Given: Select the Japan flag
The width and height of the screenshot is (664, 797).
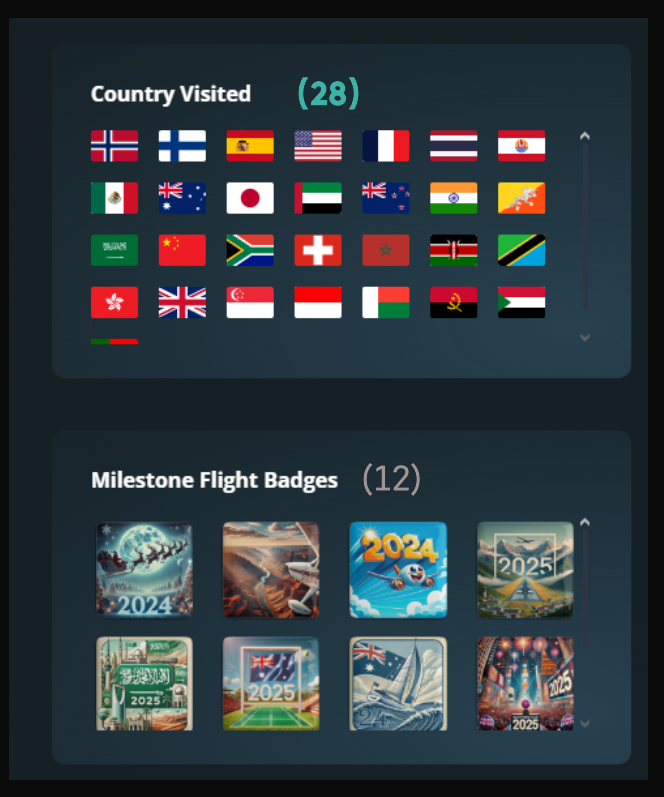Looking at the screenshot, I should tap(250, 198).
